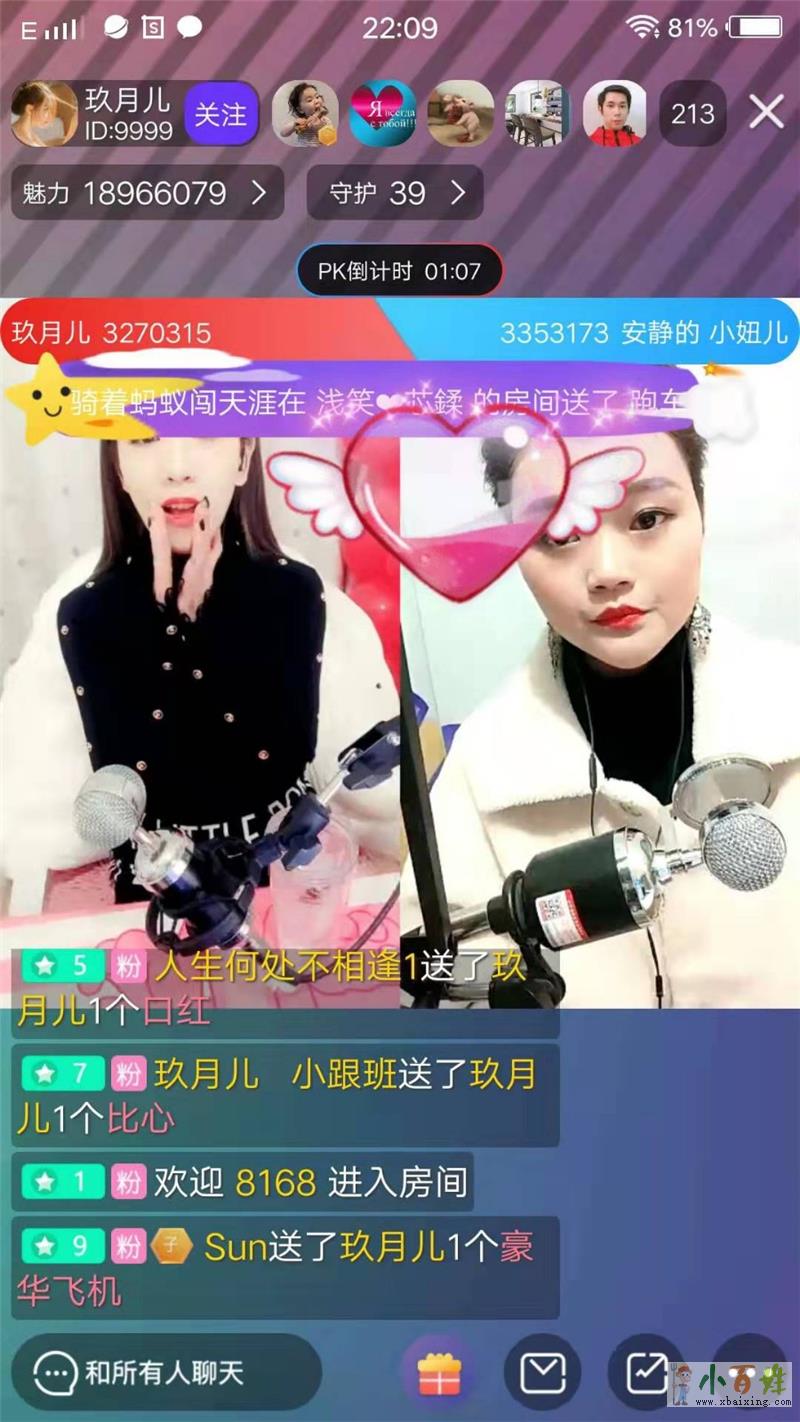This screenshot has width=800, height=1422.
Task: Tap the red-jacket man viewer avatar
Action: click(614, 114)
